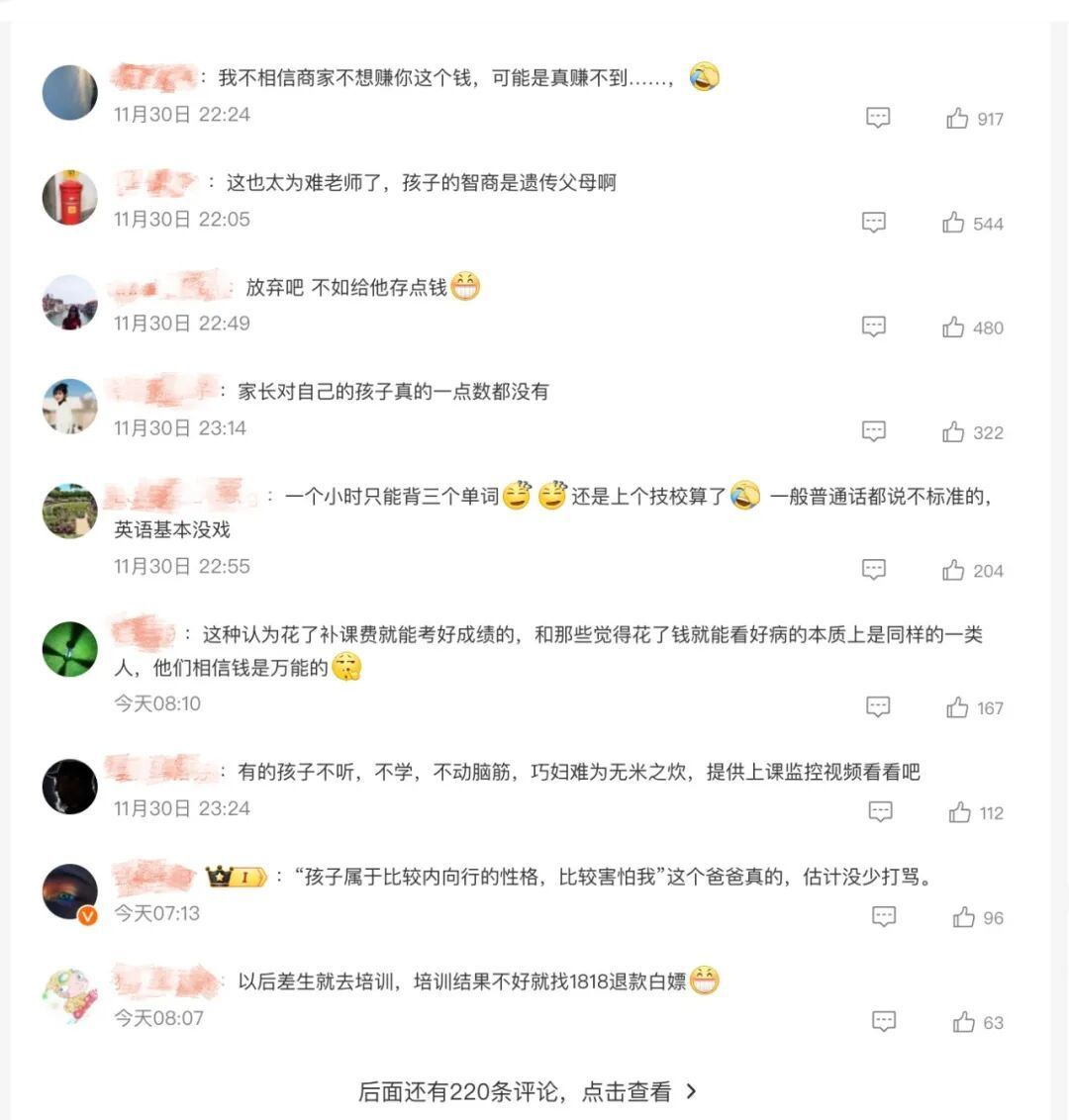
Task: Like the comment about 上个技校算了
Action: click(953, 571)
